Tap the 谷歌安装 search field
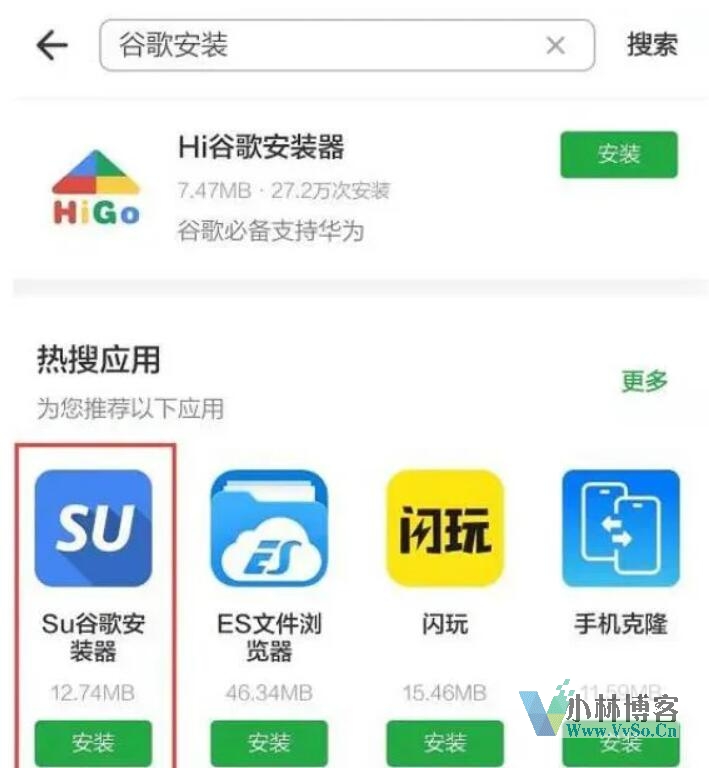 click(320, 45)
